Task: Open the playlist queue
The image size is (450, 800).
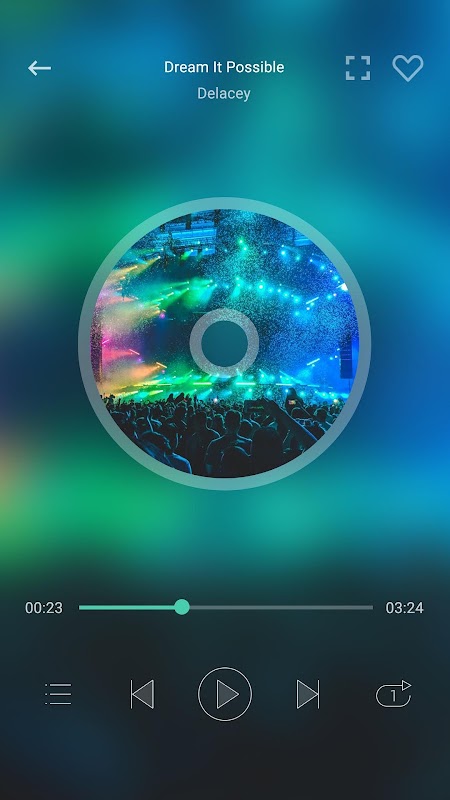Action: tap(58, 694)
